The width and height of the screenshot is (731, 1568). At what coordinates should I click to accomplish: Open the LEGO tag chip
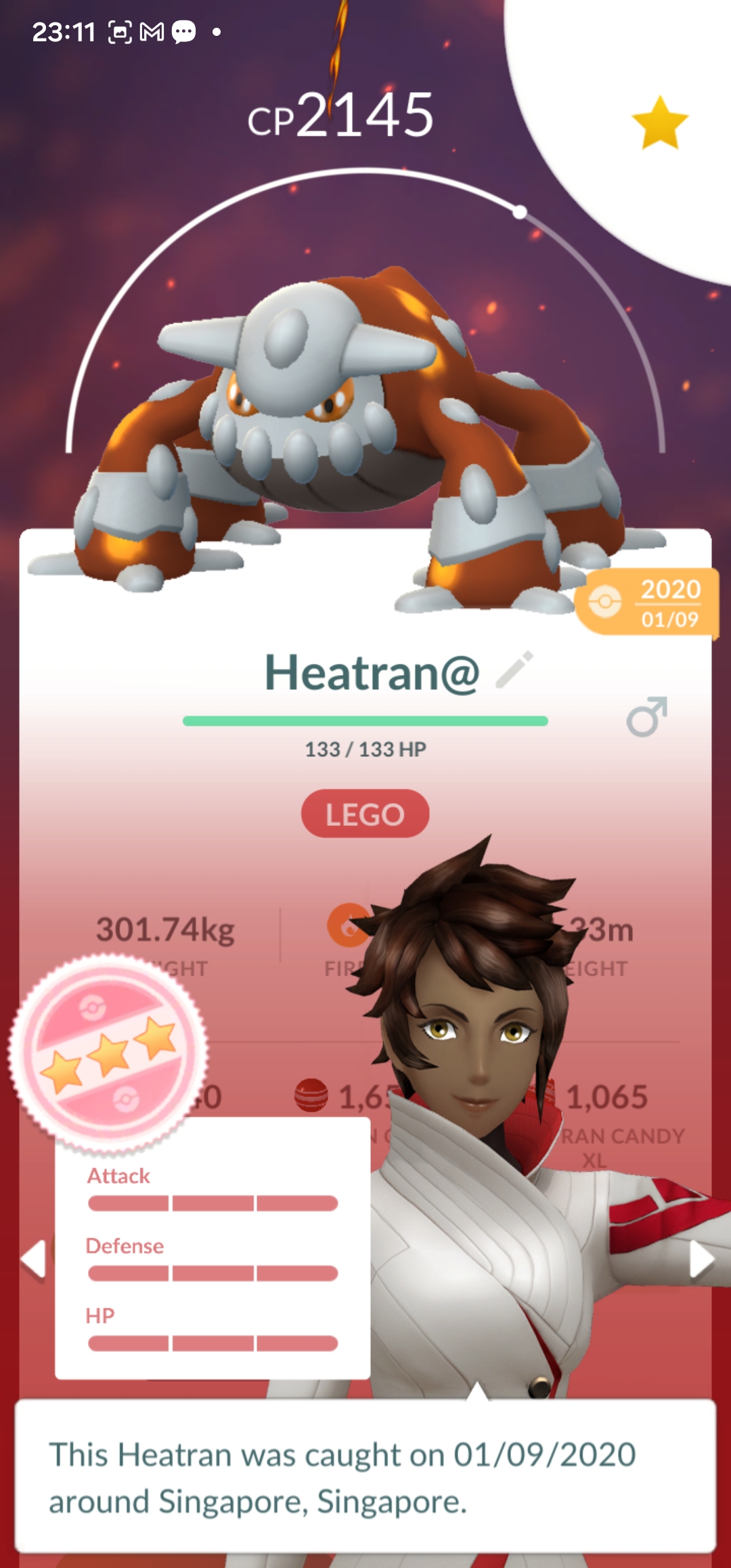[x=365, y=814]
